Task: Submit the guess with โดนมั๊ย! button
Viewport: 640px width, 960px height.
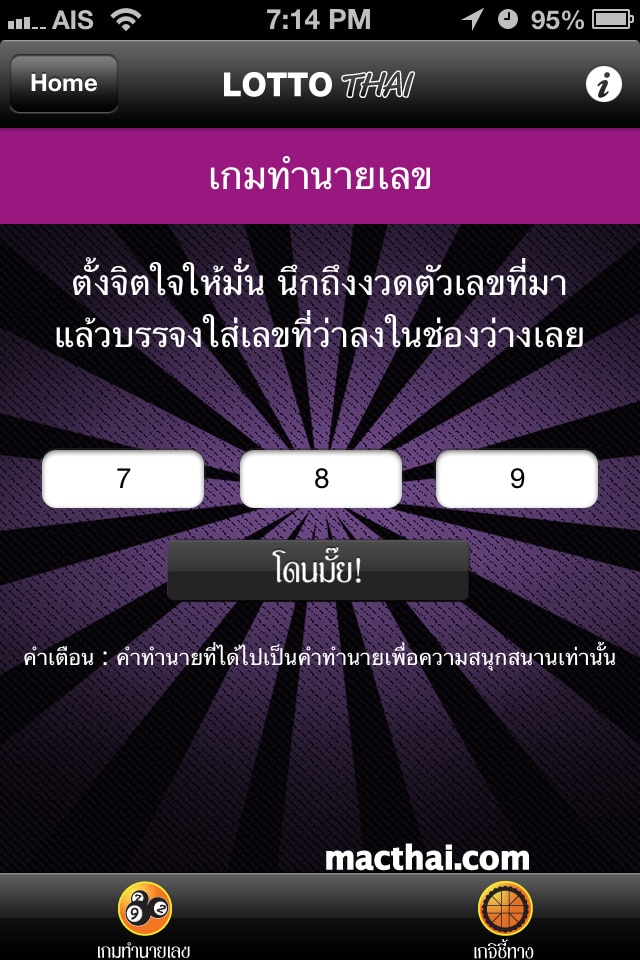Action: pyautogui.click(x=318, y=571)
